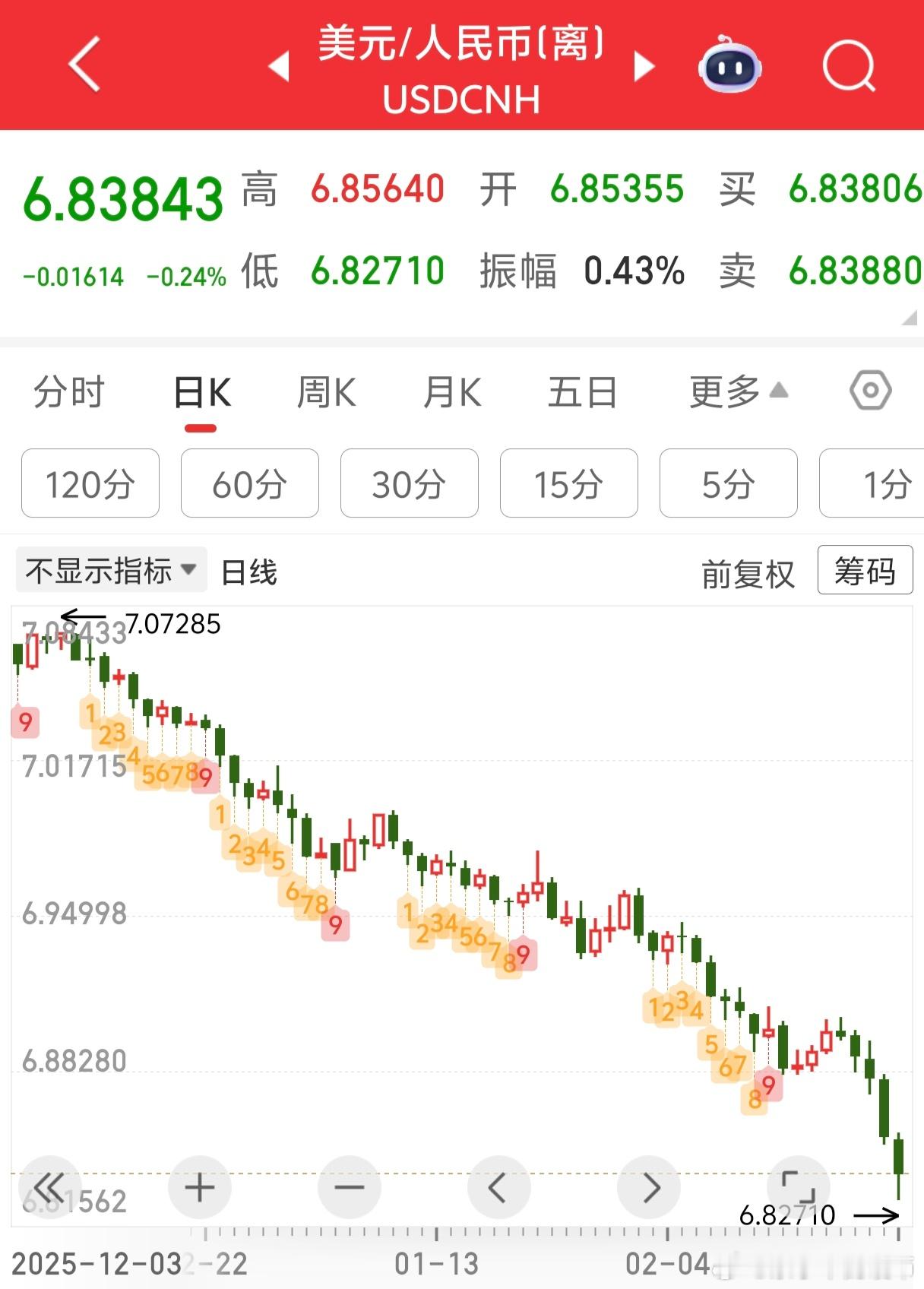Open the search icon
Viewport: 924px width, 1289px height.
851,67
